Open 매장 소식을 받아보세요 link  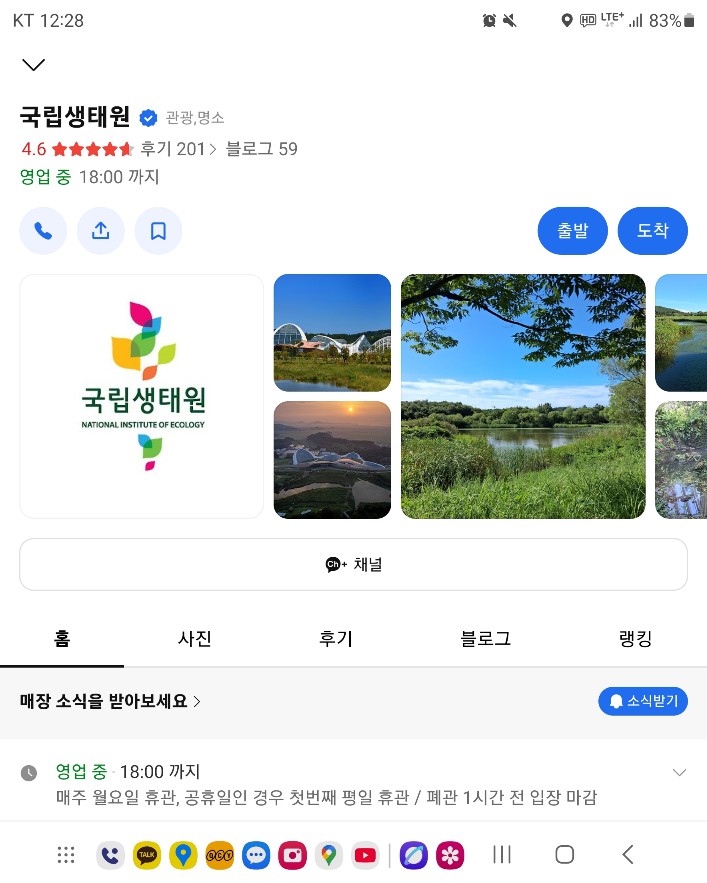click(x=111, y=701)
